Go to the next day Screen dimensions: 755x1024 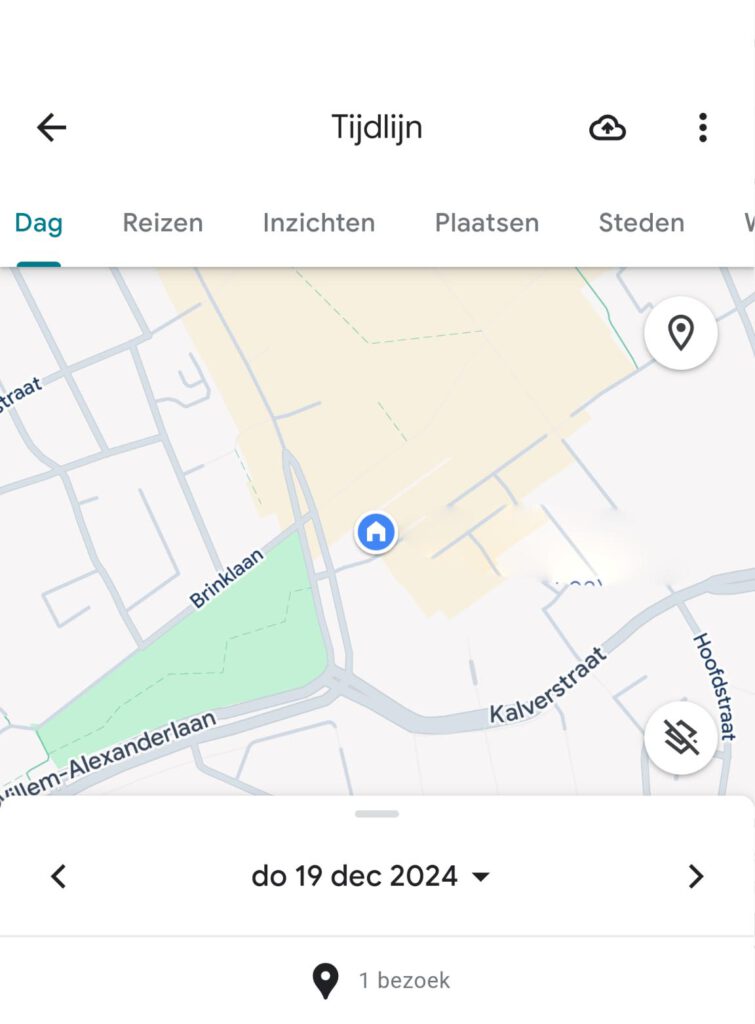tap(696, 877)
